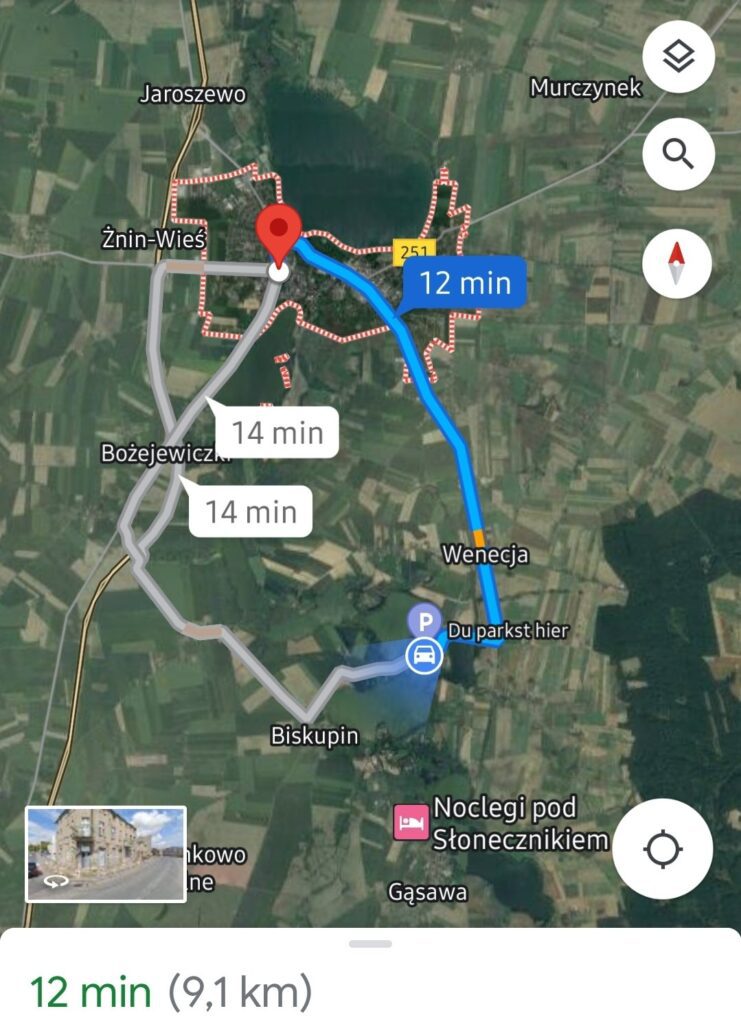Image resolution: width=741 pixels, height=1024 pixels.
Task: Open the map layers button
Action: [x=679, y=57]
